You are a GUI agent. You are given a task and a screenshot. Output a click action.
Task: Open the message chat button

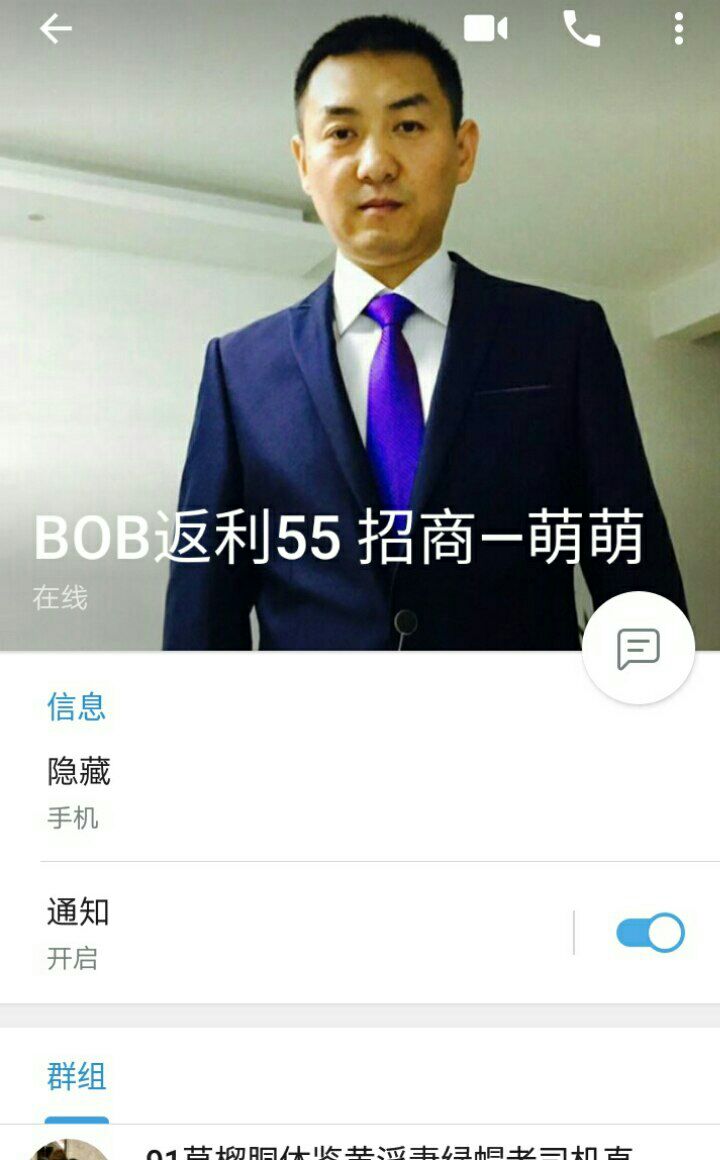[638, 649]
